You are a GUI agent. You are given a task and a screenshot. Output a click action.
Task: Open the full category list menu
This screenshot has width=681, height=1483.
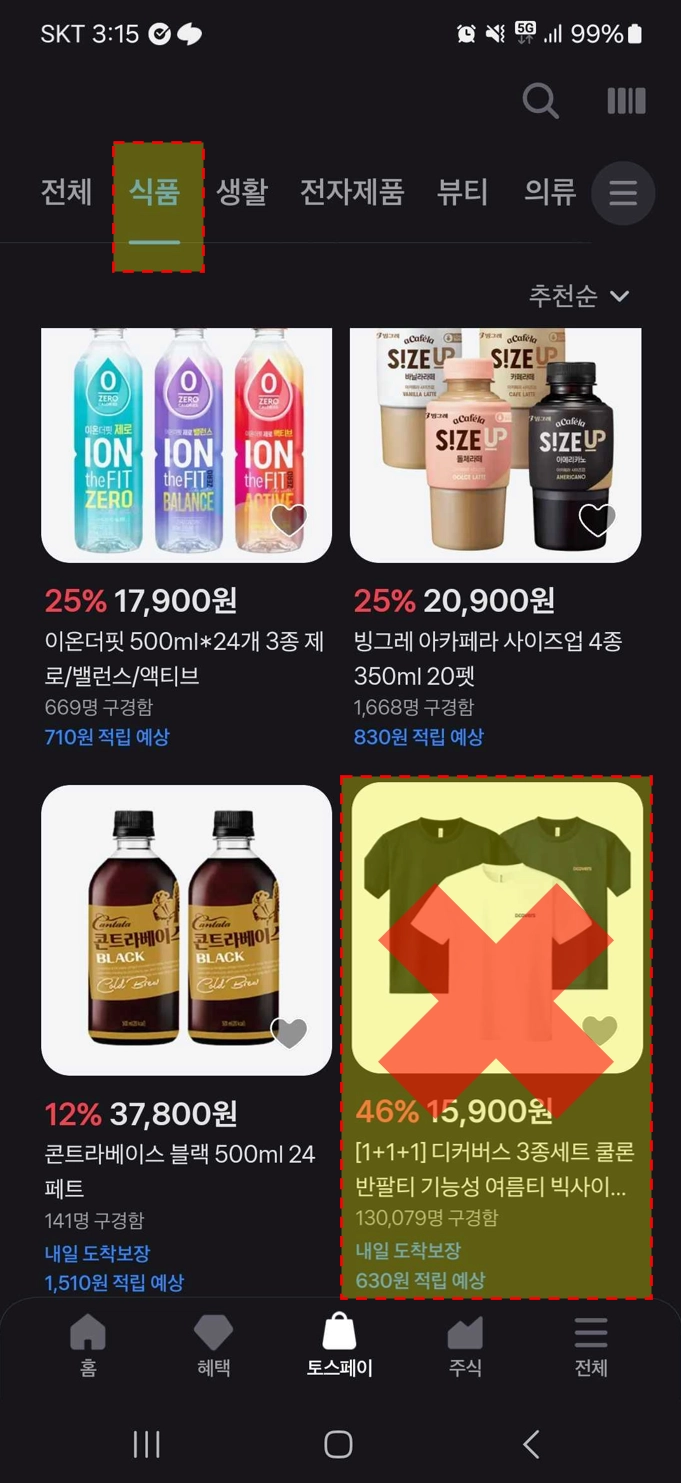pyautogui.click(x=623, y=193)
